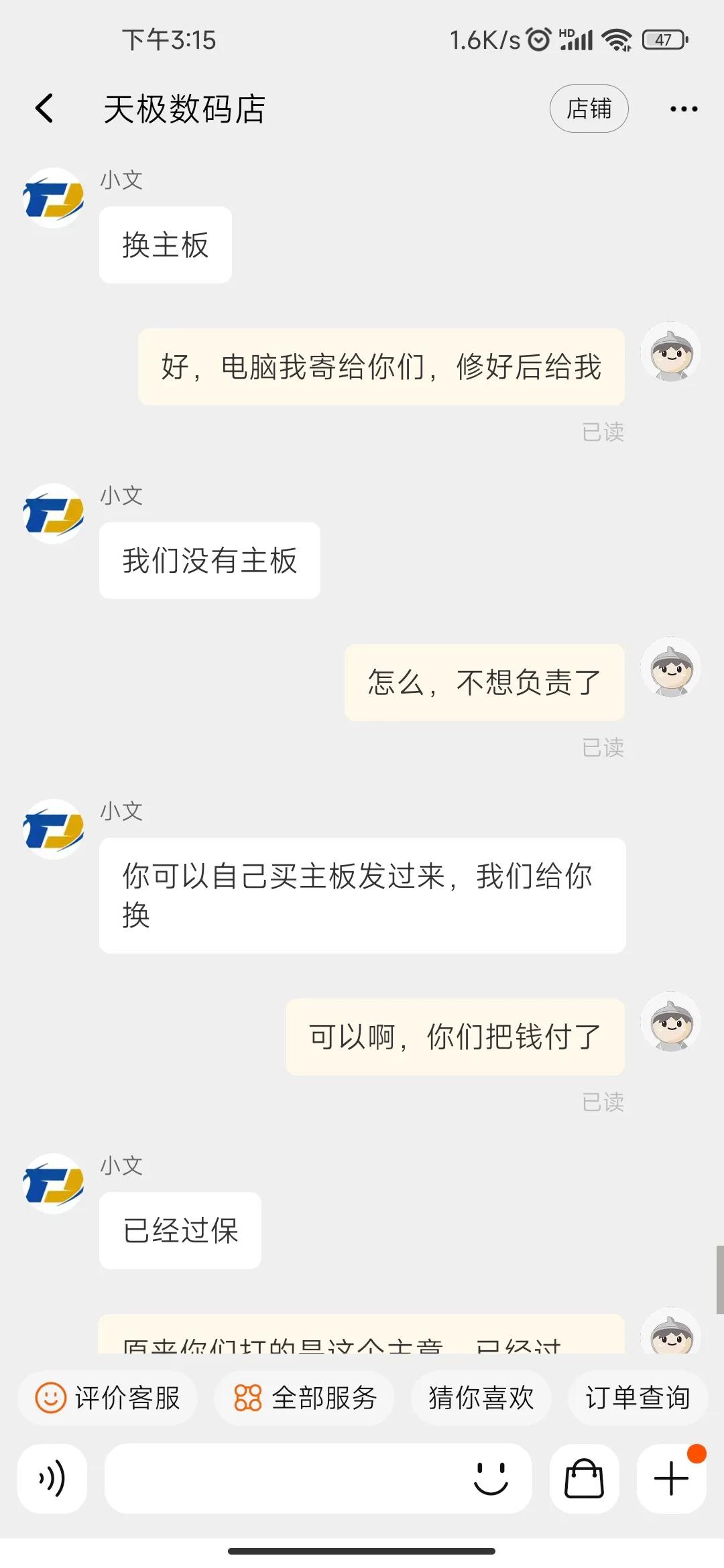Open the three-dot more options menu
Screen dimensions: 724x1568
682,108
